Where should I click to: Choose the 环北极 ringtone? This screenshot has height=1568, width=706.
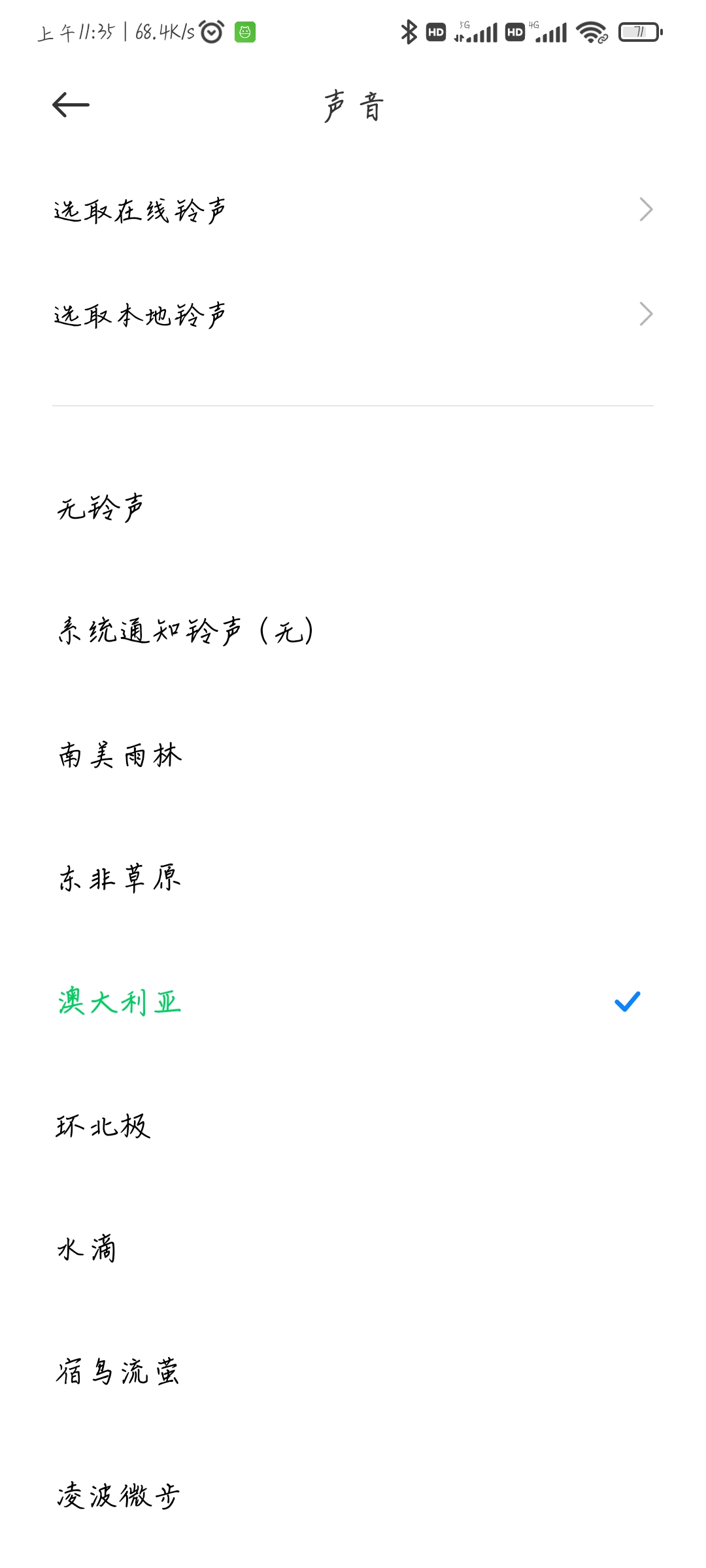click(353, 1125)
